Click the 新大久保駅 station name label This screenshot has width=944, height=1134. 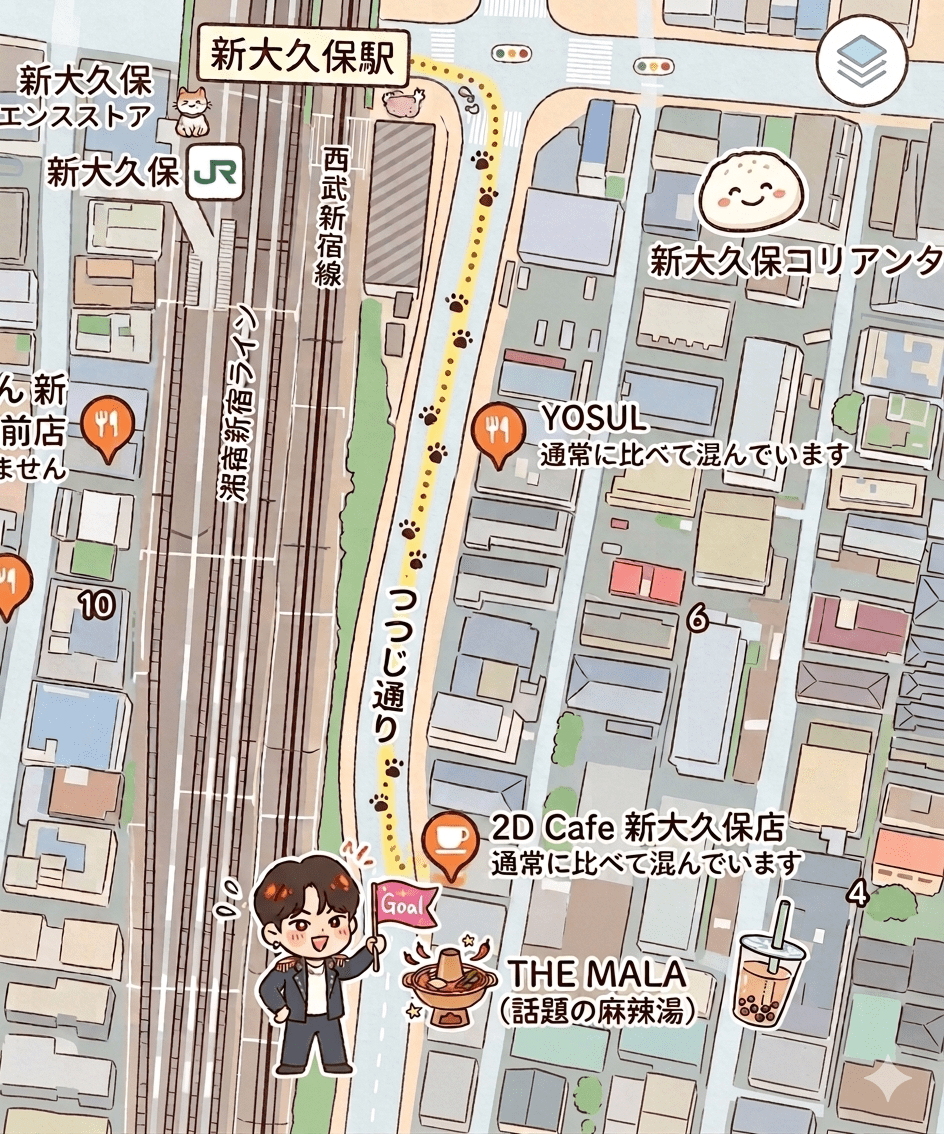[x=299, y=50]
